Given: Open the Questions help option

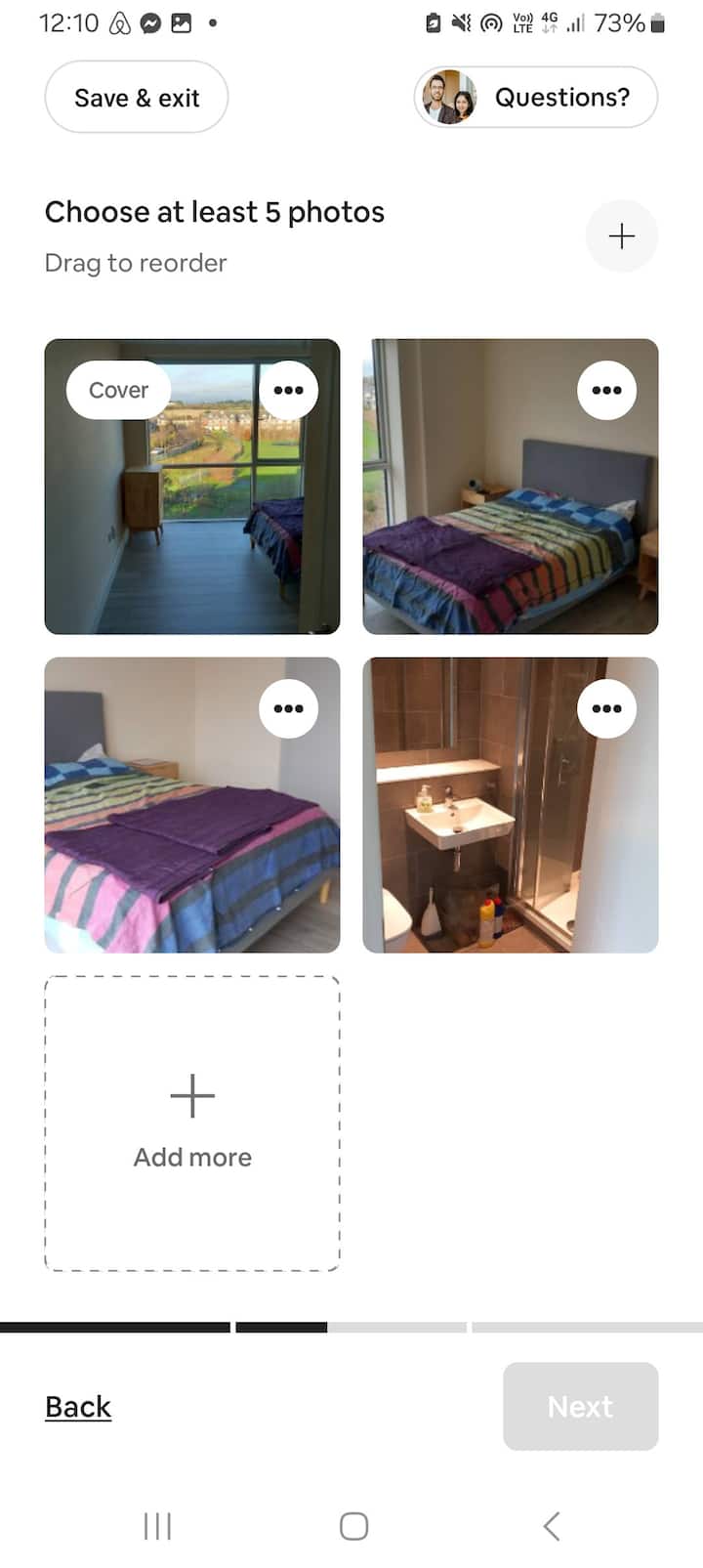Looking at the screenshot, I should point(562,97).
